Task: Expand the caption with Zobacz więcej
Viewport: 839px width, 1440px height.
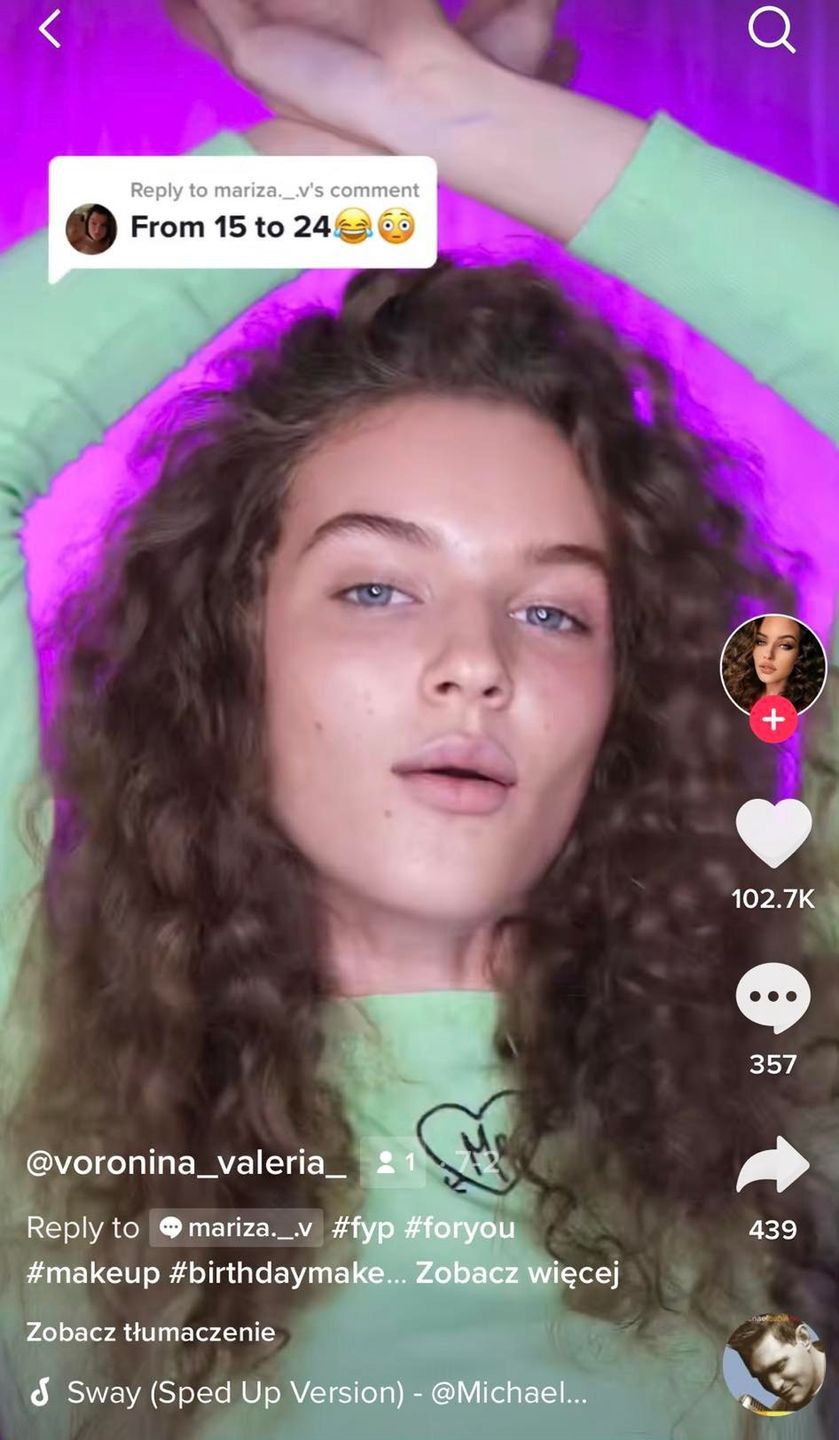Action: [517, 1273]
